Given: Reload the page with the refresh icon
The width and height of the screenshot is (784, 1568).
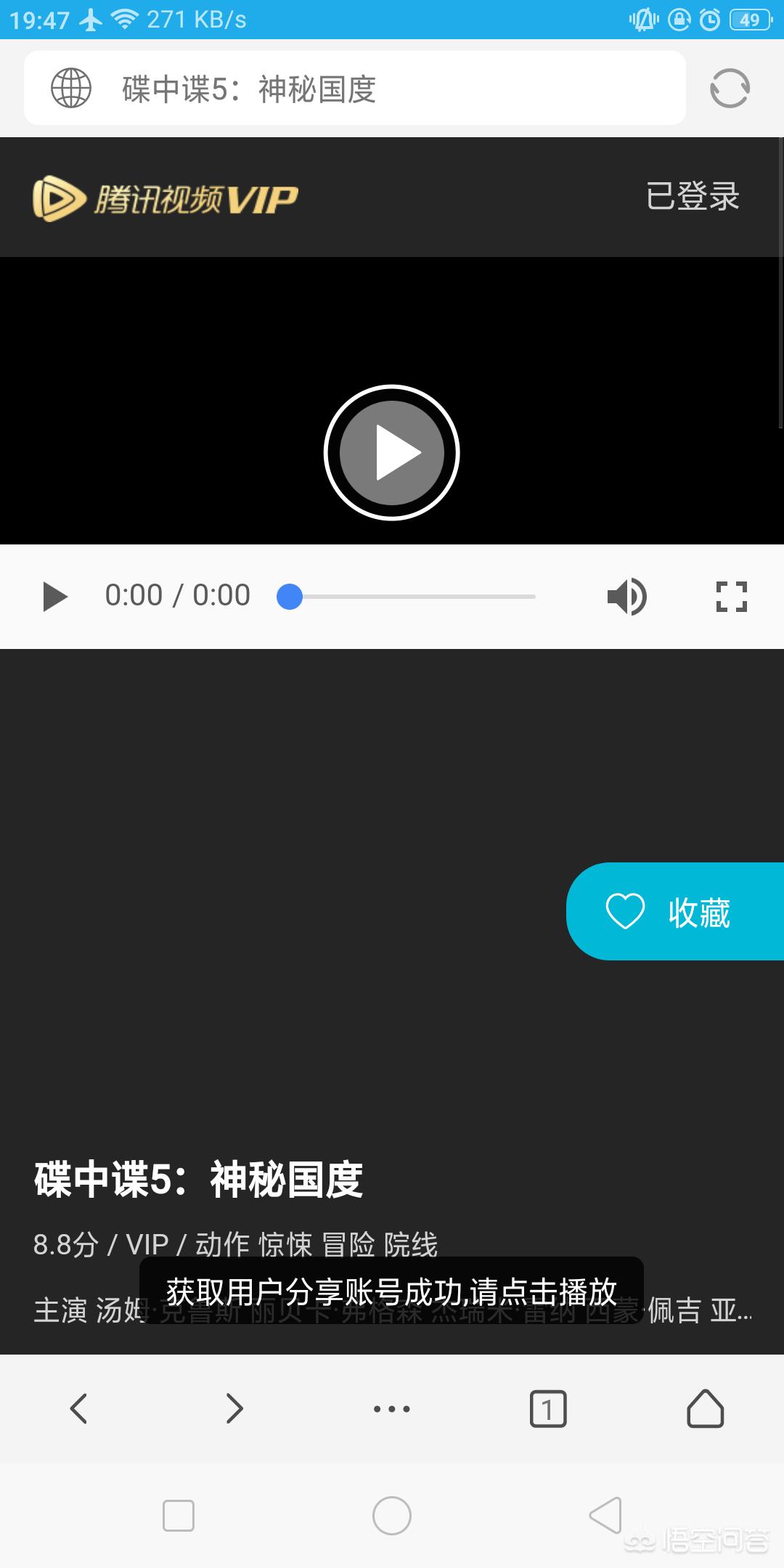Looking at the screenshot, I should tap(730, 89).
